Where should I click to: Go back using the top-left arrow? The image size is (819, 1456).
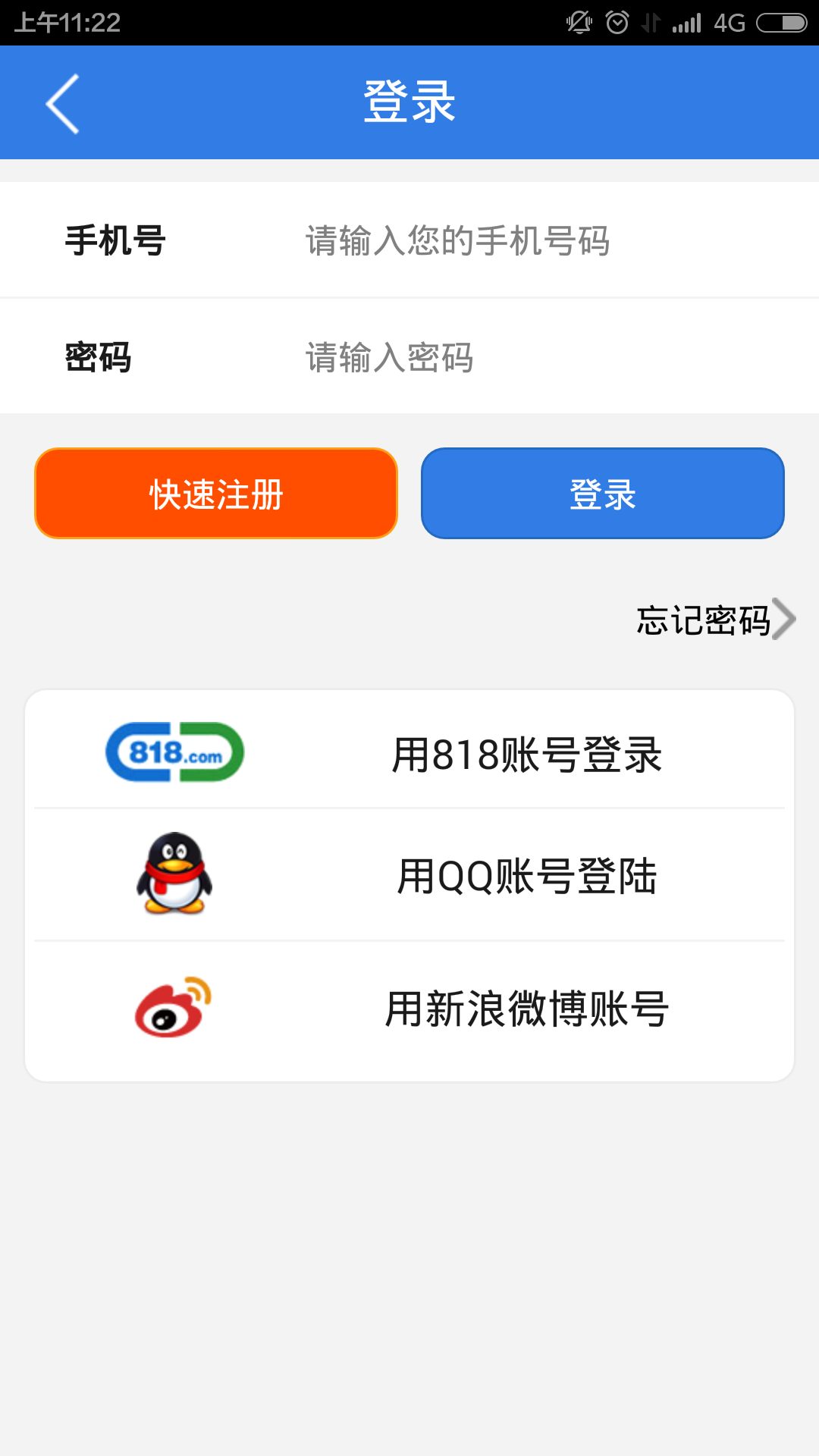(63, 104)
